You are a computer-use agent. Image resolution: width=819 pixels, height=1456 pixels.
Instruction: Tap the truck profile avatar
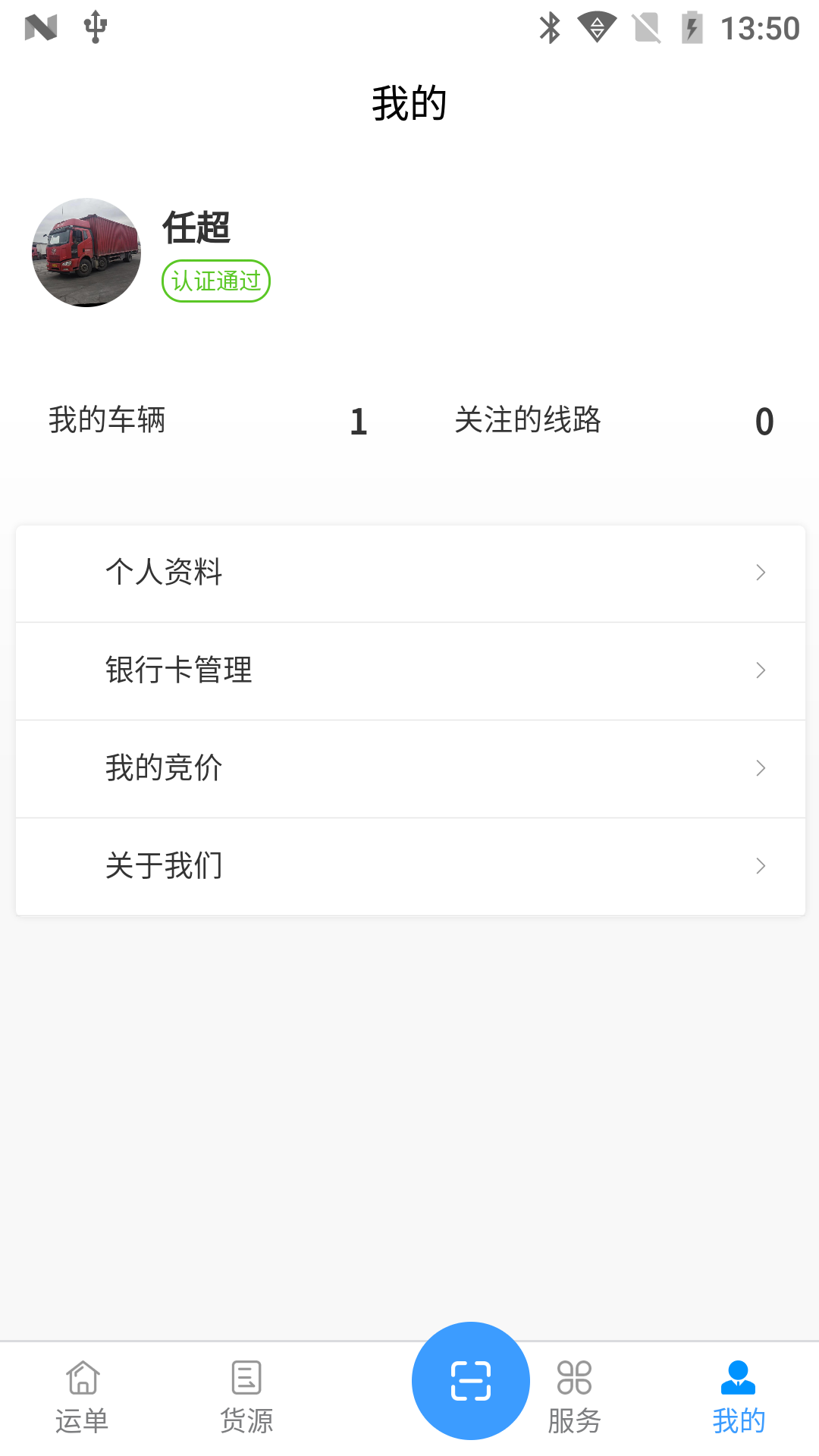(x=86, y=253)
